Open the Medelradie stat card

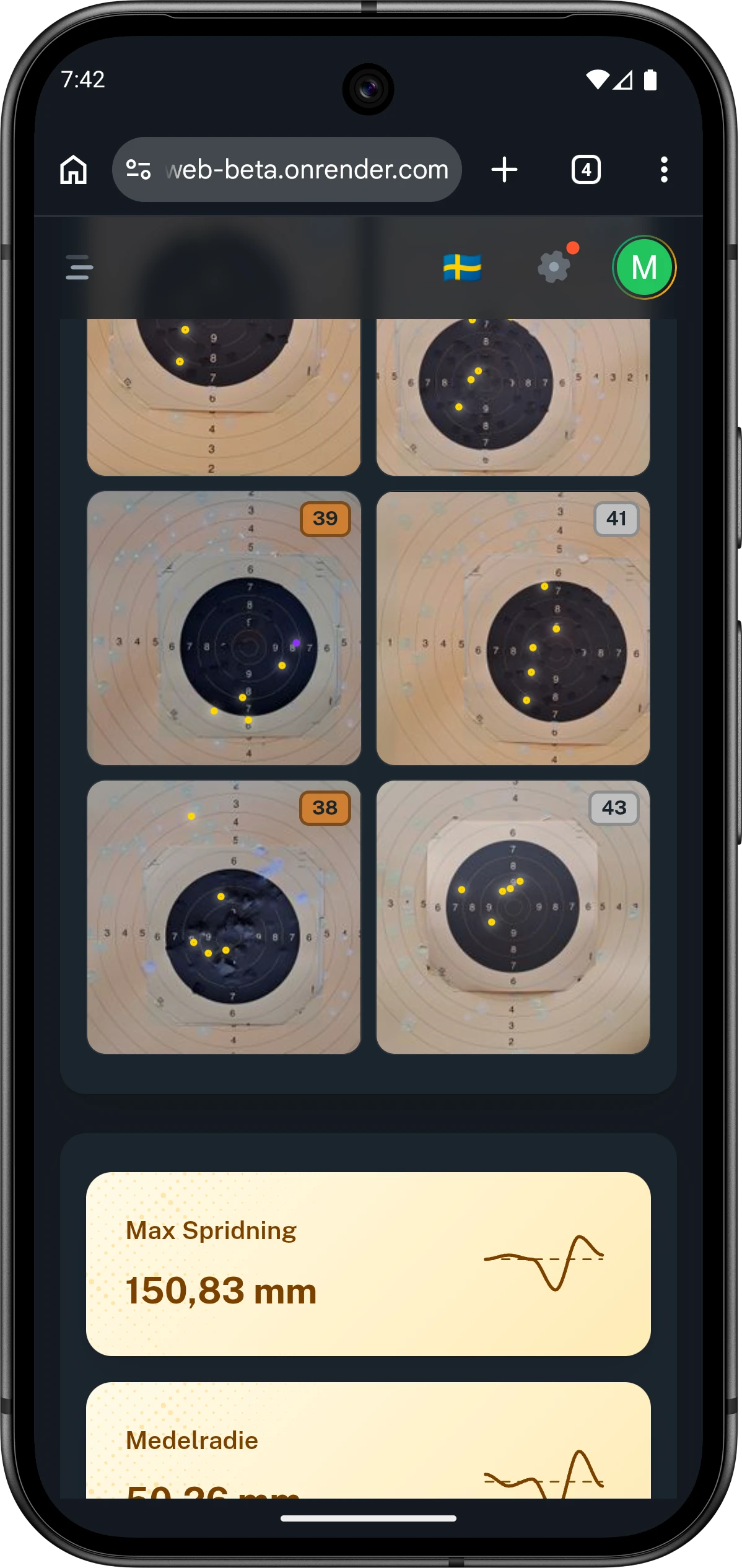point(368,1443)
